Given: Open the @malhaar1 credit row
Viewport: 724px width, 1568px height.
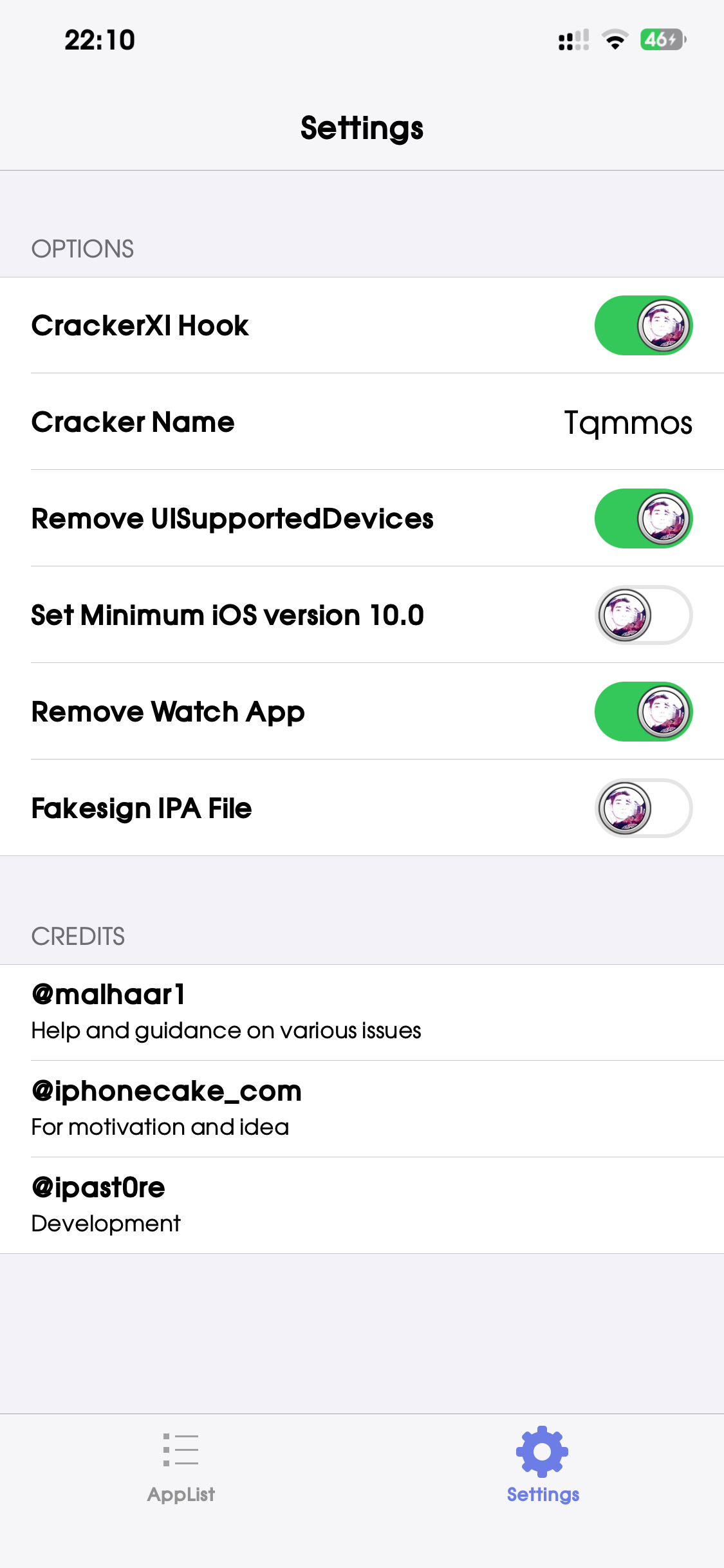Looking at the screenshot, I should (362, 1013).
